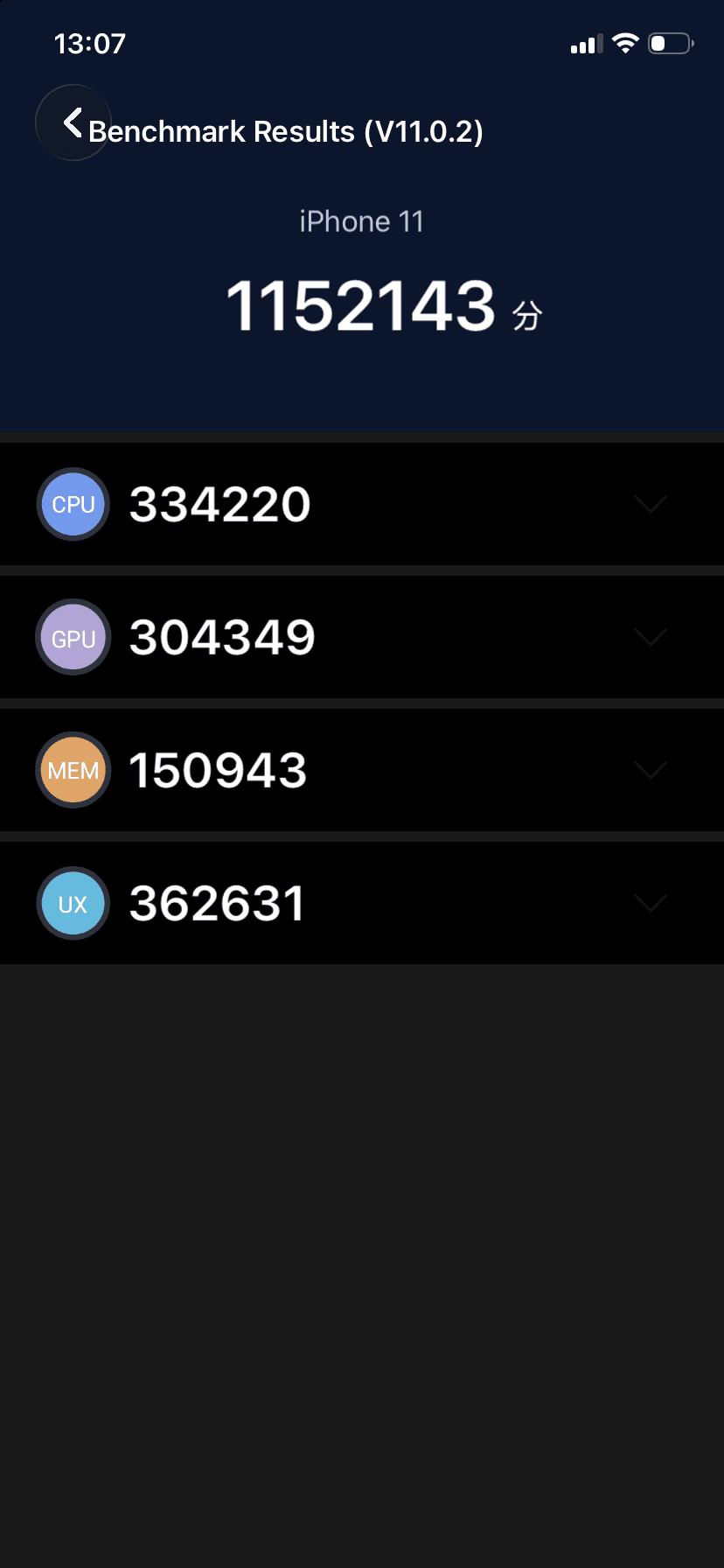724x1568 pixels.
Task: Expand the MEM score details
Action: [650, 770]
